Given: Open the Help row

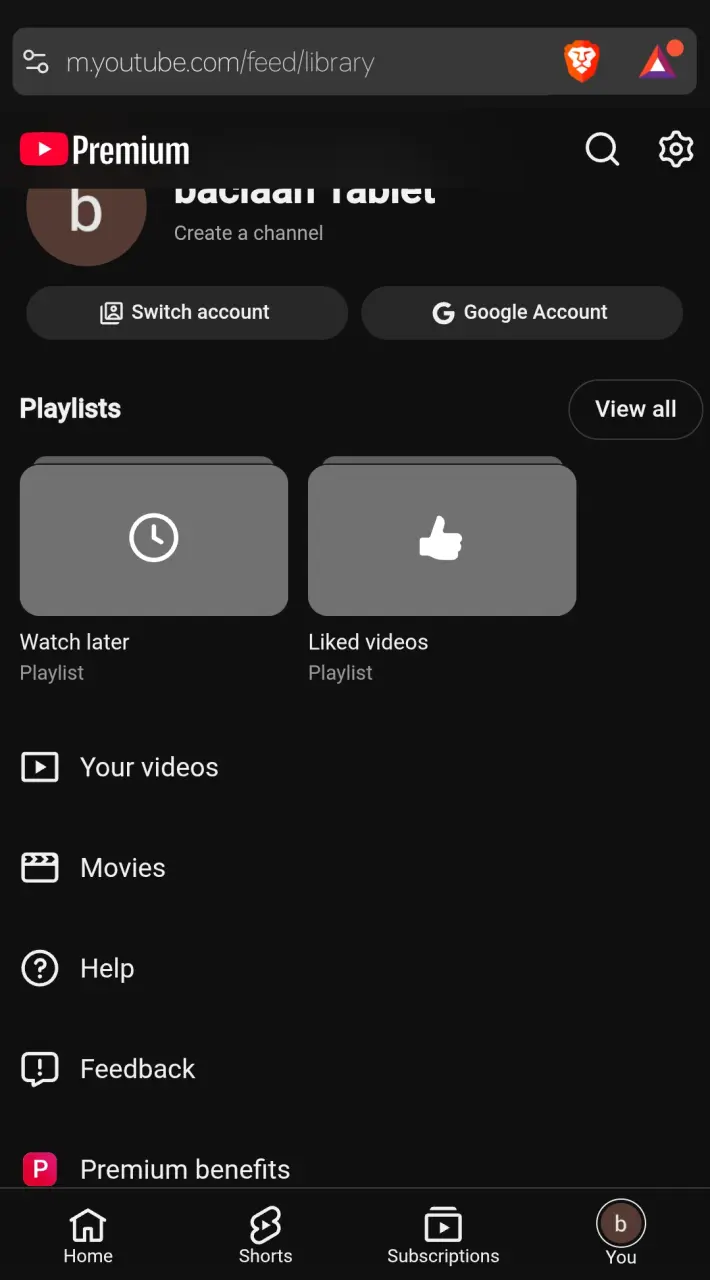Looking at the screenshot, I should point(355,968).
